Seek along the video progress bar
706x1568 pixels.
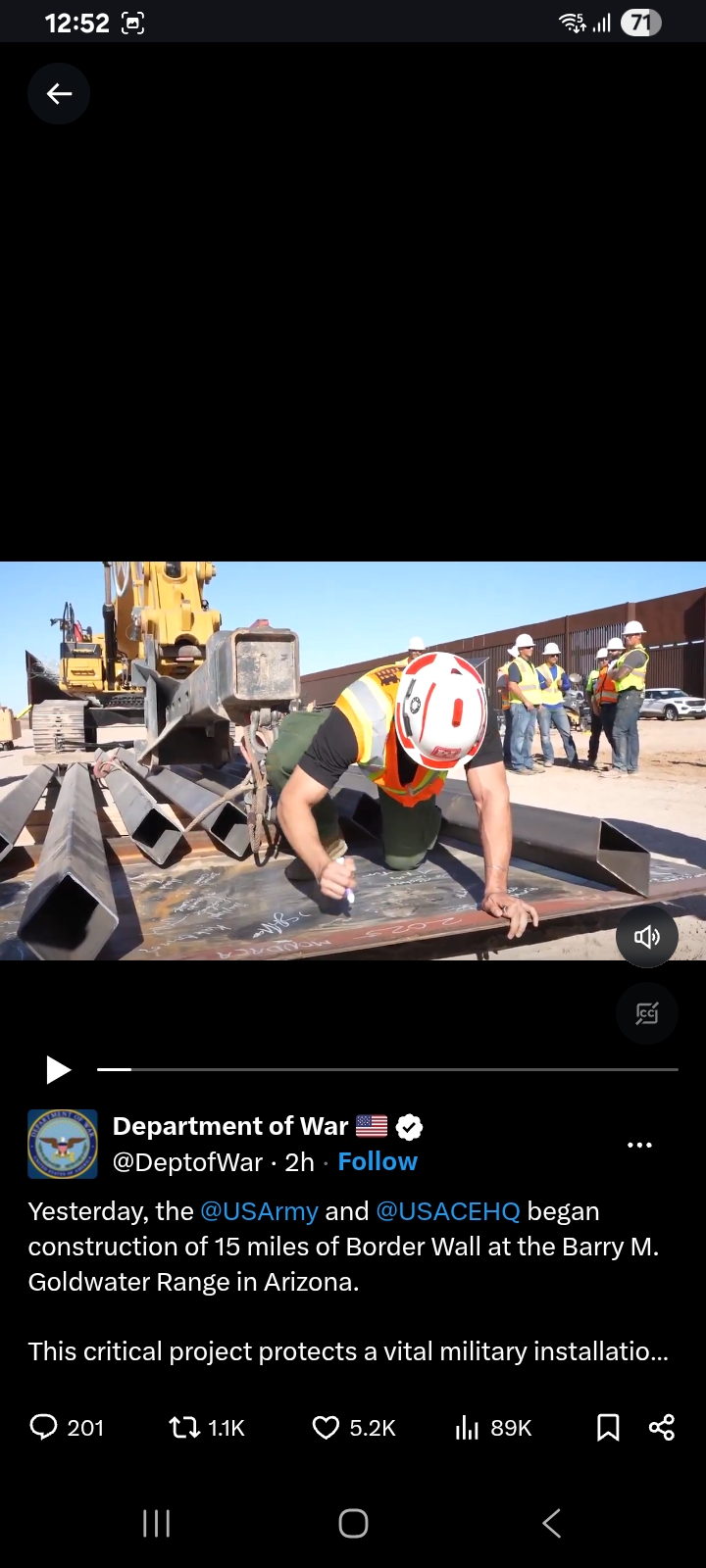tap(387, 1069)
